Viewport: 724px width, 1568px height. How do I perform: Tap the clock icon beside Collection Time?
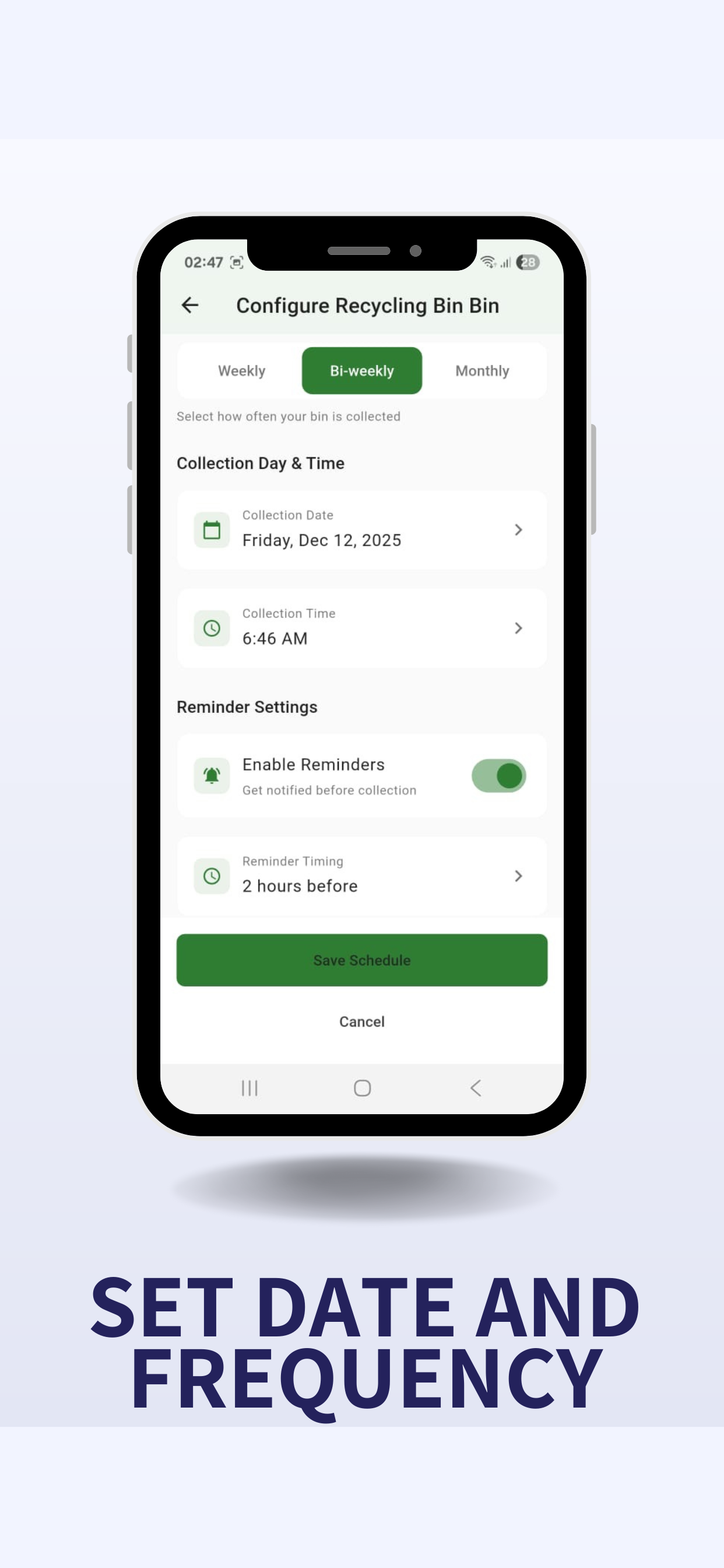(x=211, y=628)
